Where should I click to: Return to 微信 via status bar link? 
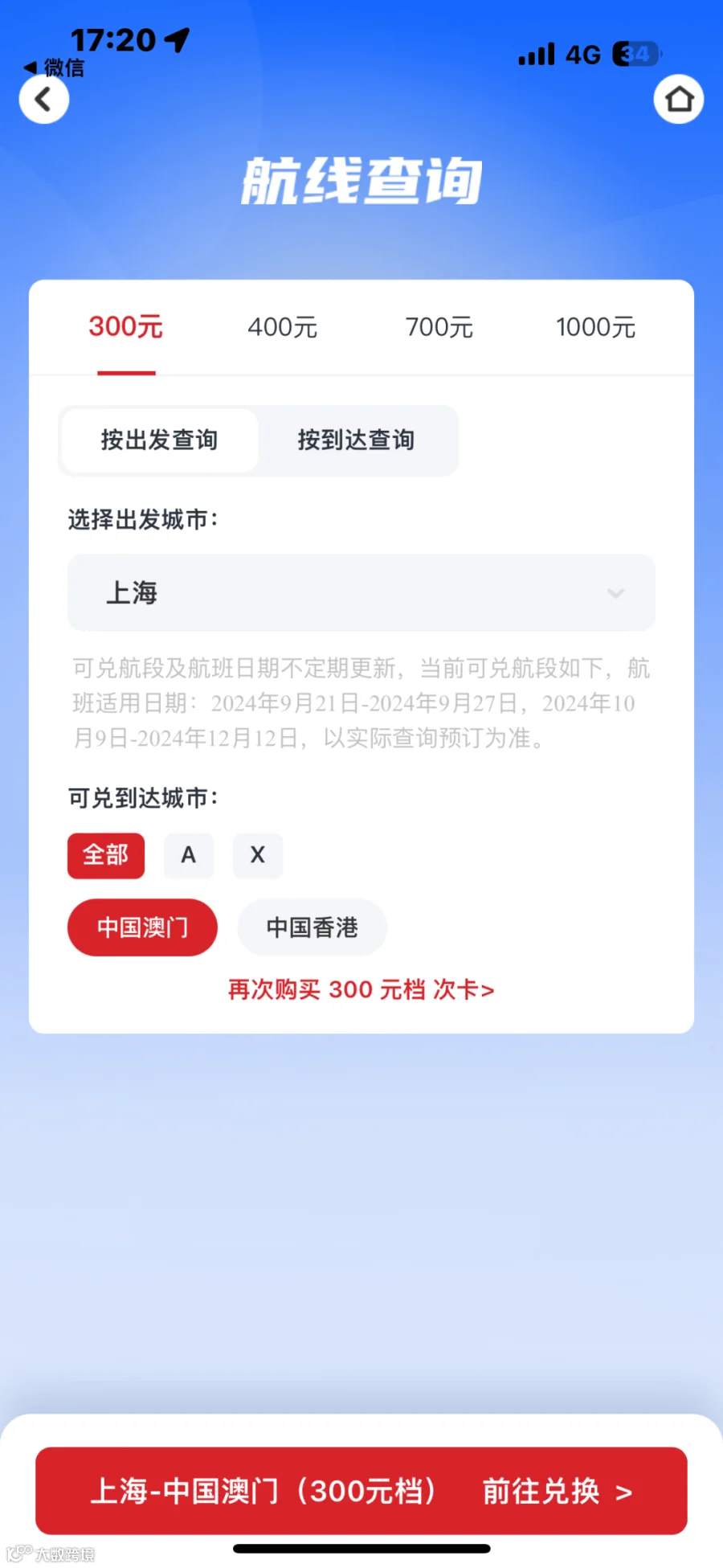pyautogui.click(x=54, y=68)
